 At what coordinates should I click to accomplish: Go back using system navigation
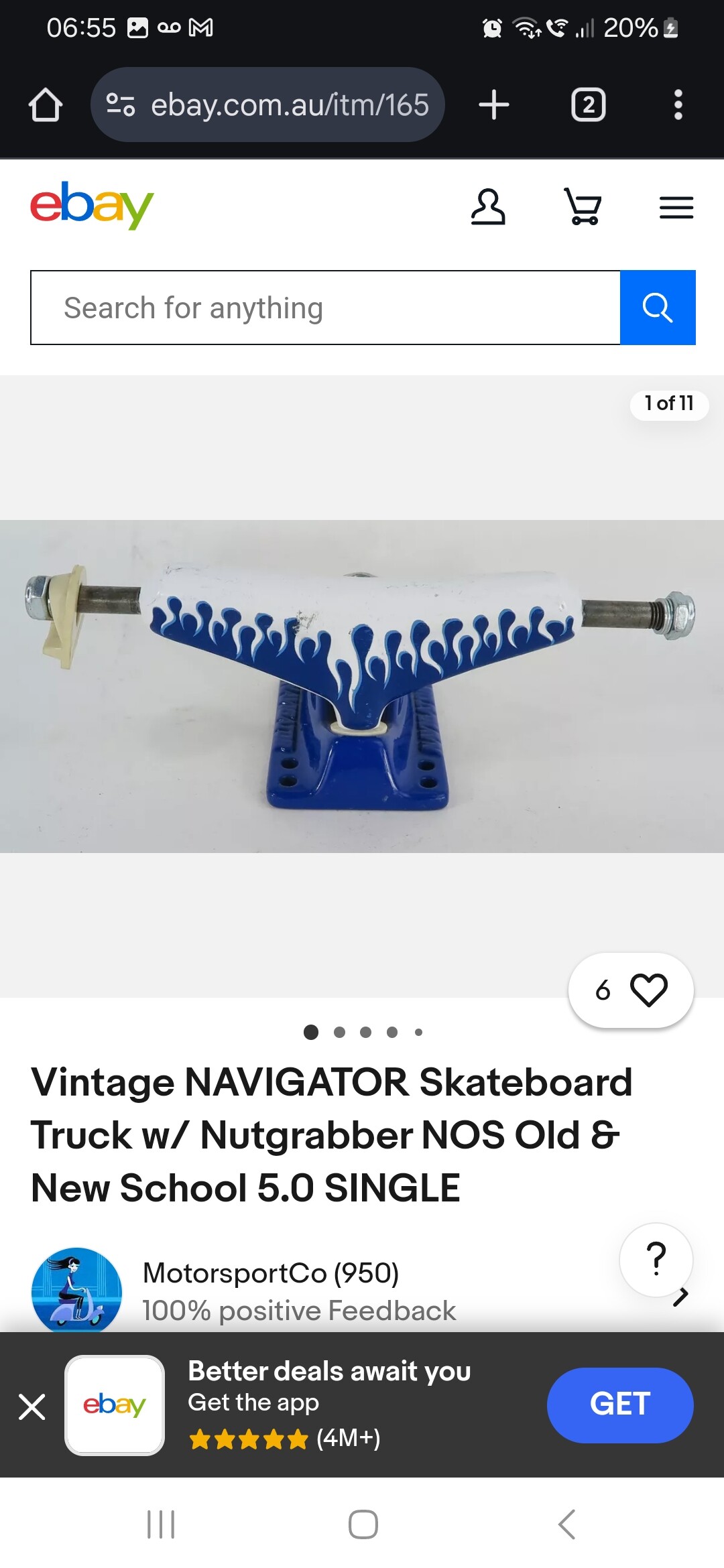567,1524
